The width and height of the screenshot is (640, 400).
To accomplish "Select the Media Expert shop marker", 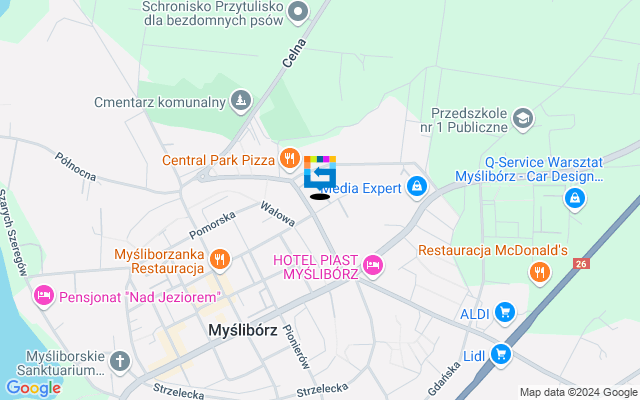I will pyautogui.click(x=417, y=186).
